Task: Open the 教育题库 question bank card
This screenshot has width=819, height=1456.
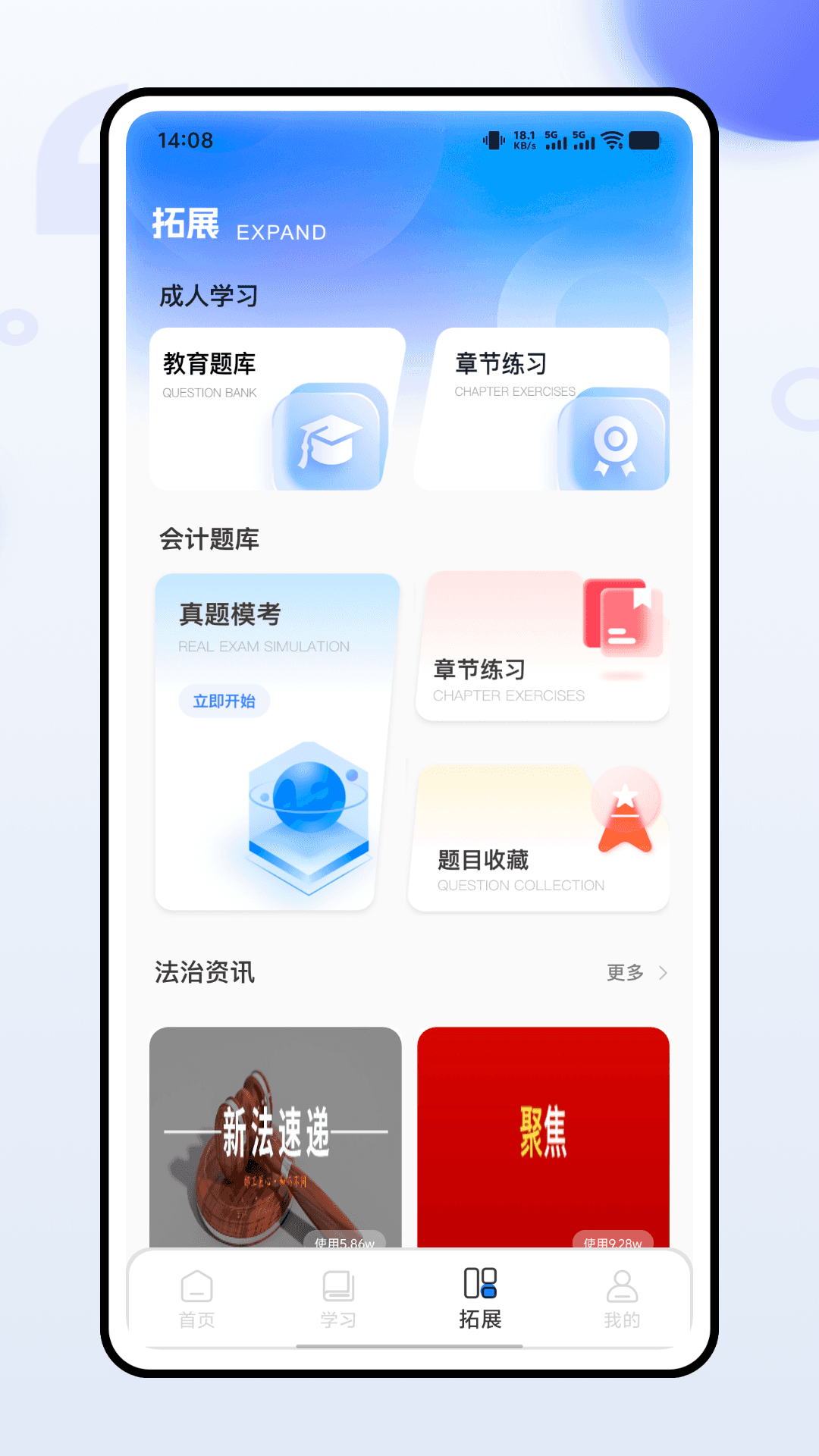Action: click(x=277, y=409)
